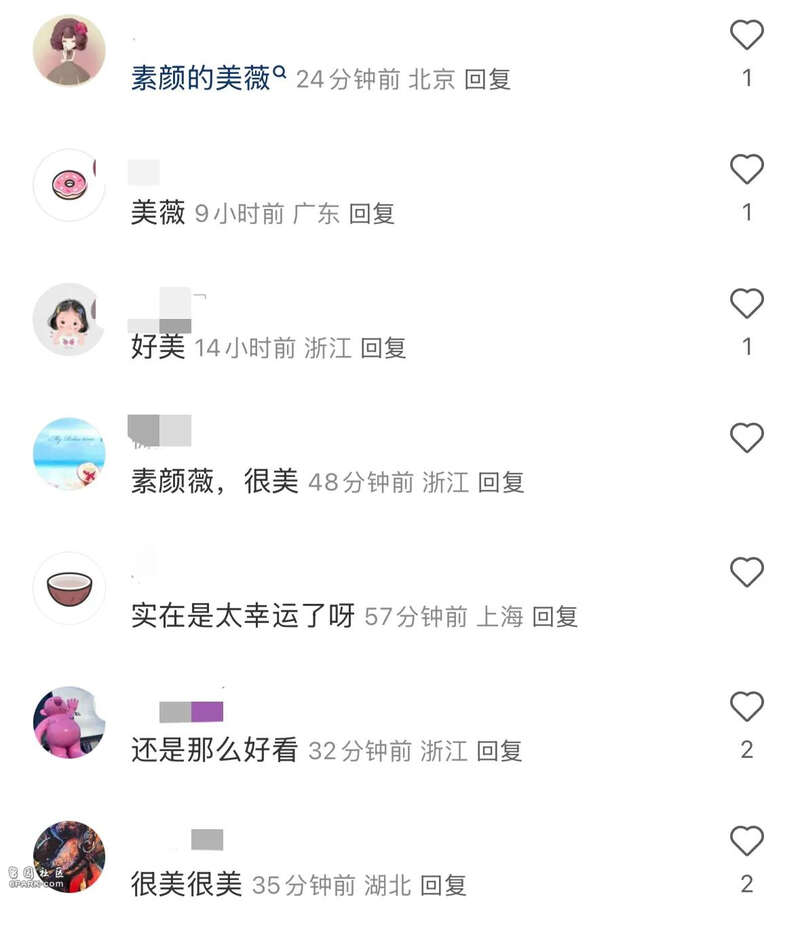
Task: Like the comment "实在是太幸运了呀"
Action: (x=746, y=573)
